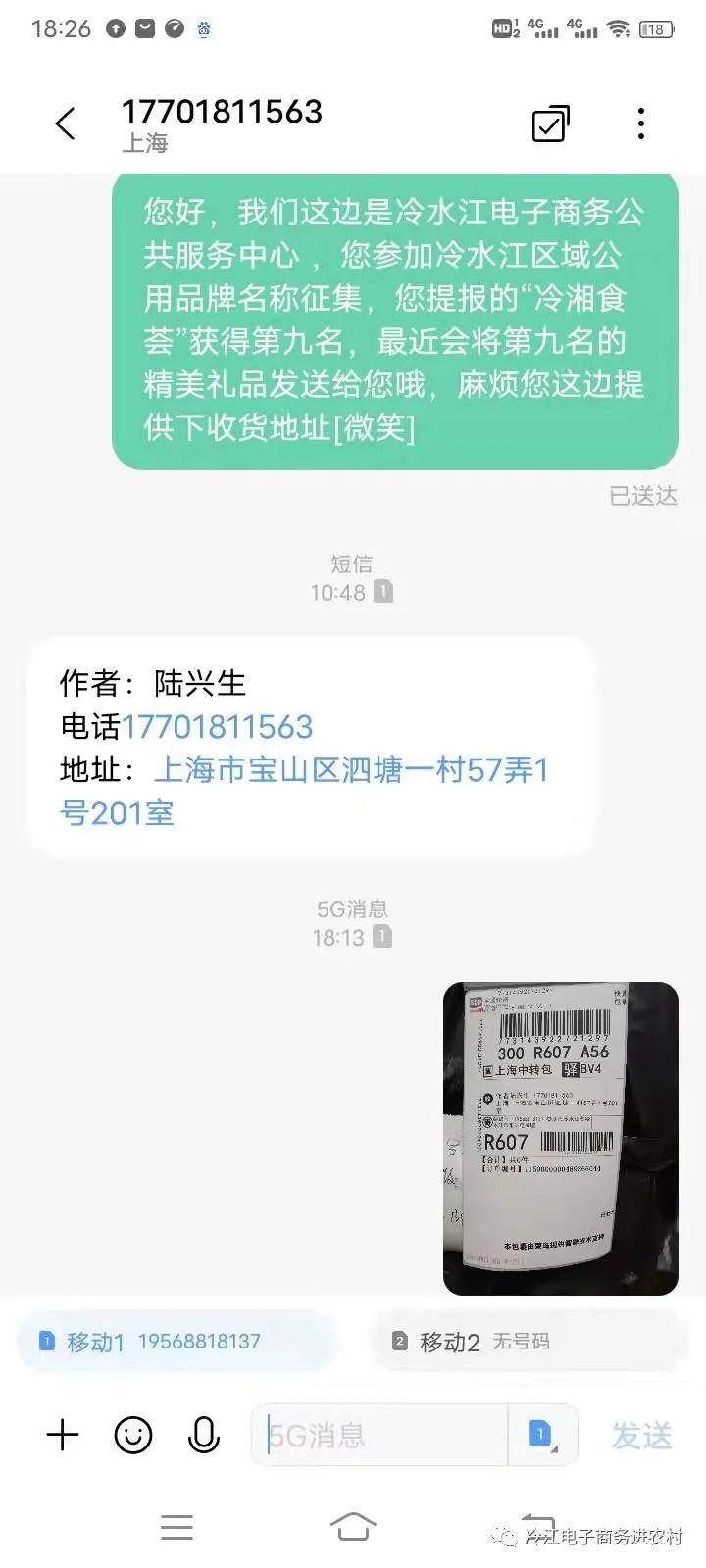Start voice input with the microphone
The width and height of the screenshot is (706, 1568).
click(203, 1436)
